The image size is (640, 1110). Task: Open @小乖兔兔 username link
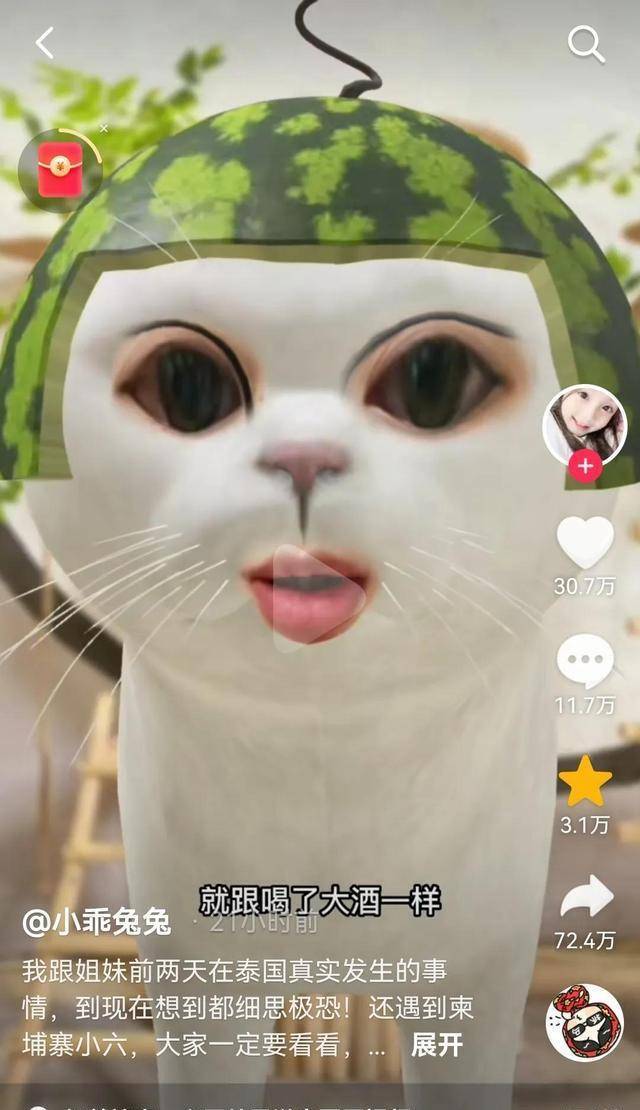point(97,923)
